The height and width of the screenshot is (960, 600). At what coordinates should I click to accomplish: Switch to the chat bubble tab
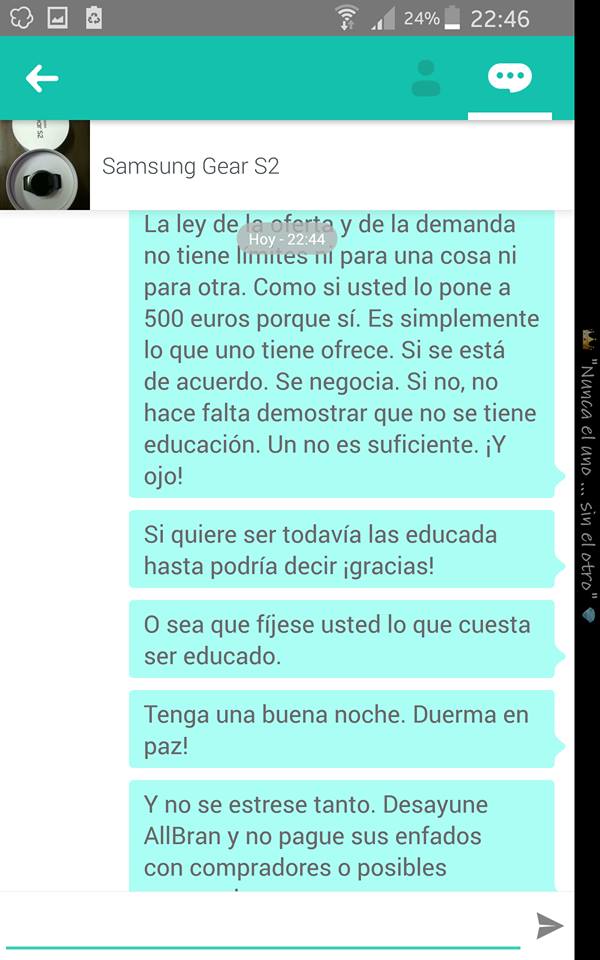click(509, 78)
